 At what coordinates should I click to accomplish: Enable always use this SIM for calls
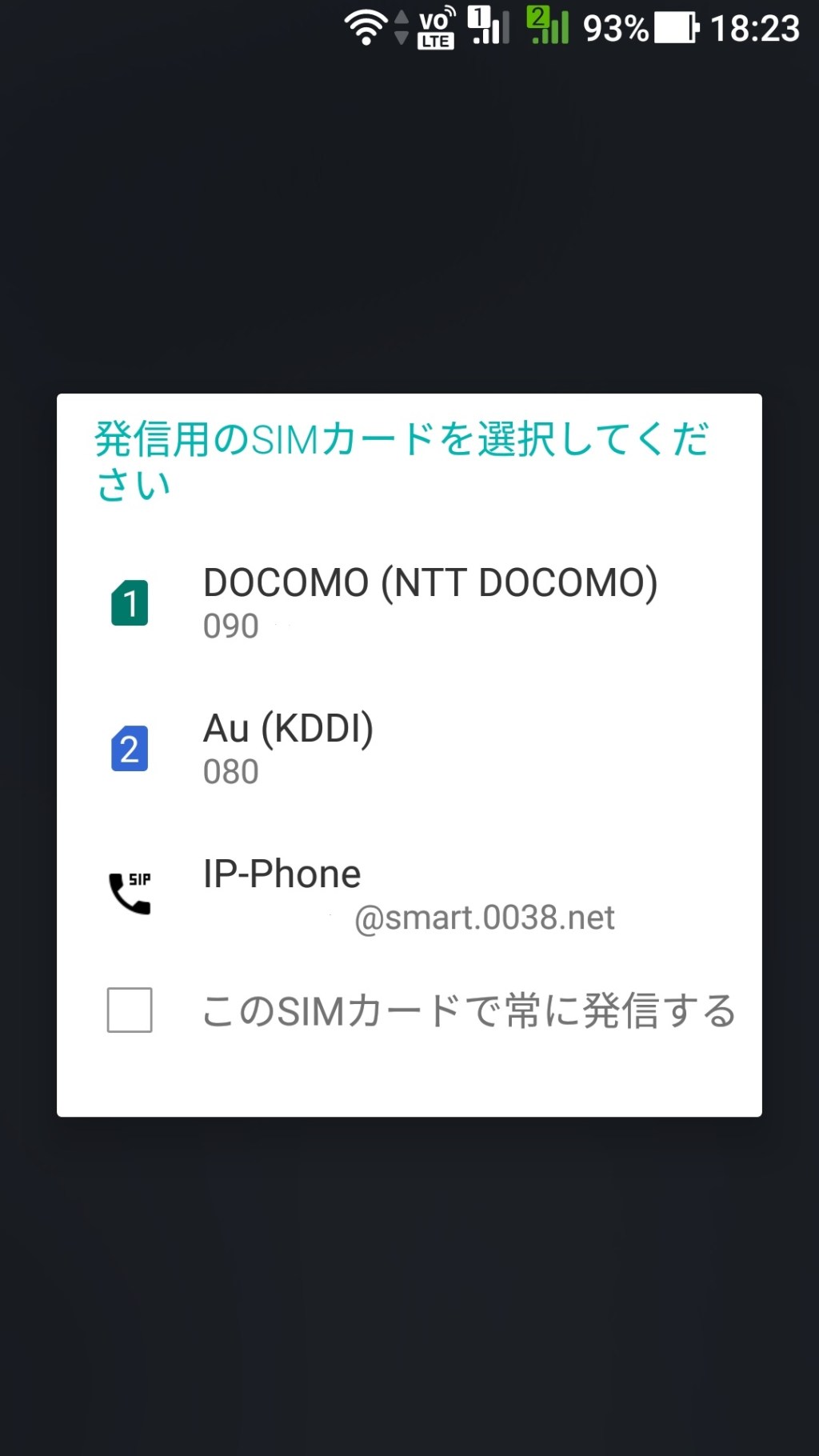(x=129, y=1010)
